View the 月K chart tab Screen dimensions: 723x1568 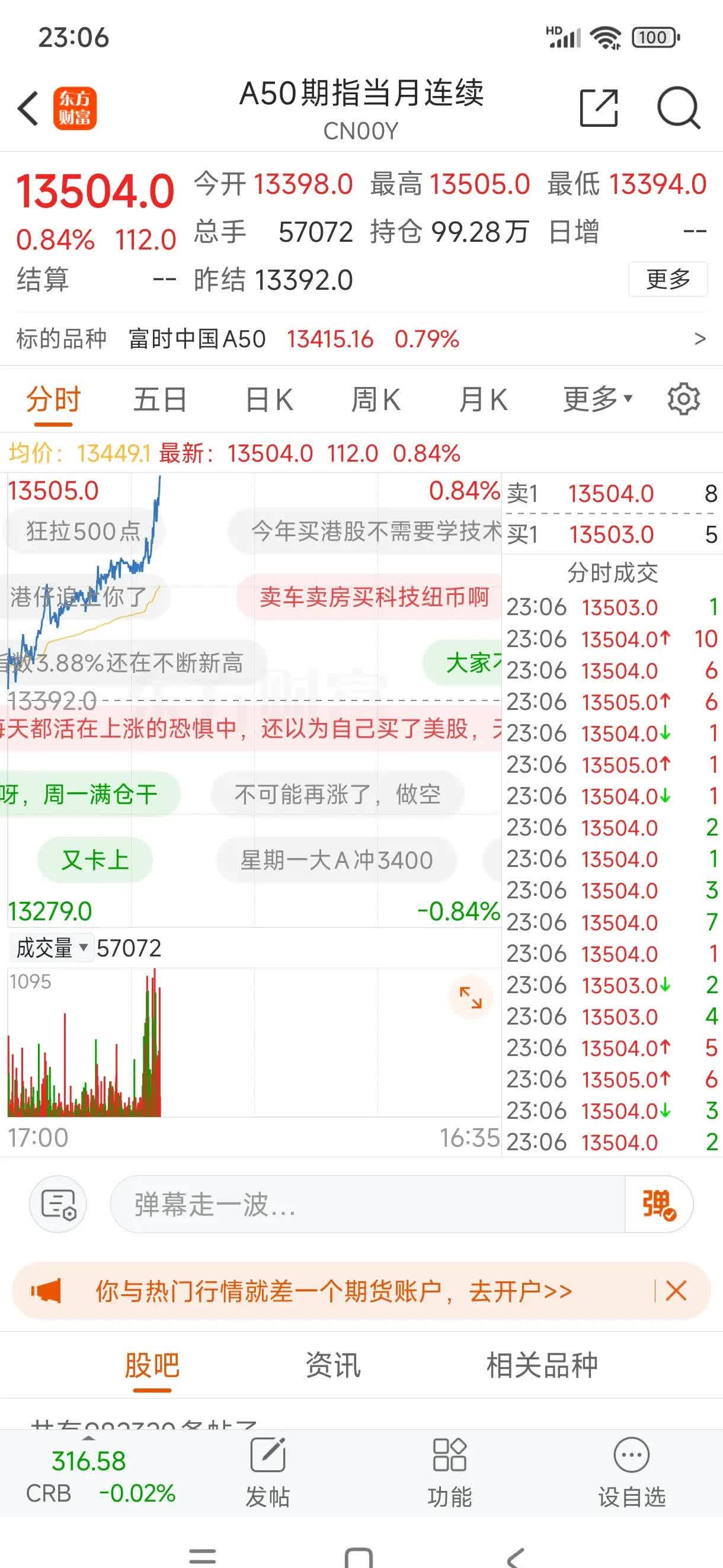(483, 400)
